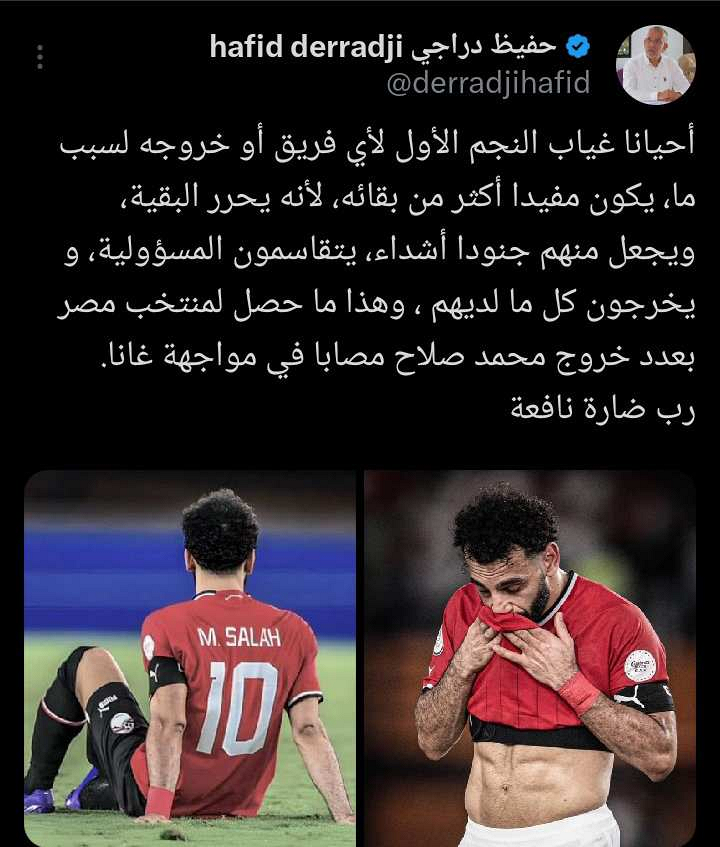Open hafid derradji's profile picture
Image resolution: width=720 pixels, height=847 pixels.
(x=654, y=66)
